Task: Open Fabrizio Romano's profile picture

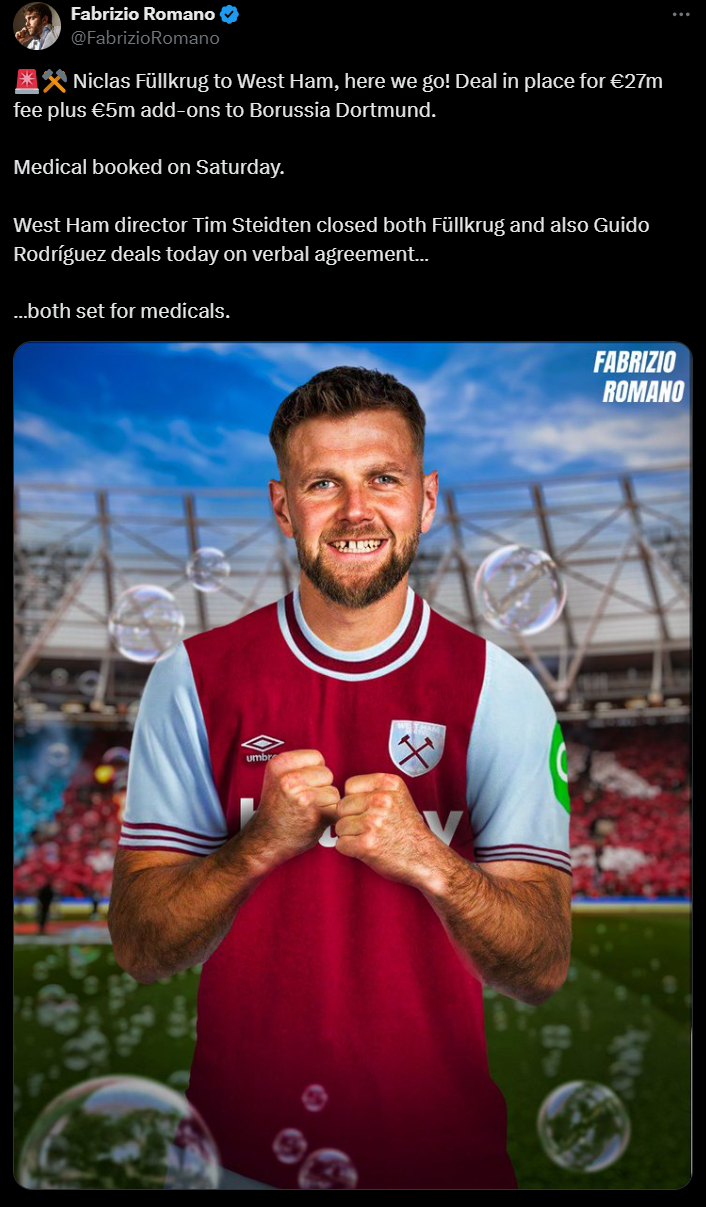Action: tap(37, 26)
